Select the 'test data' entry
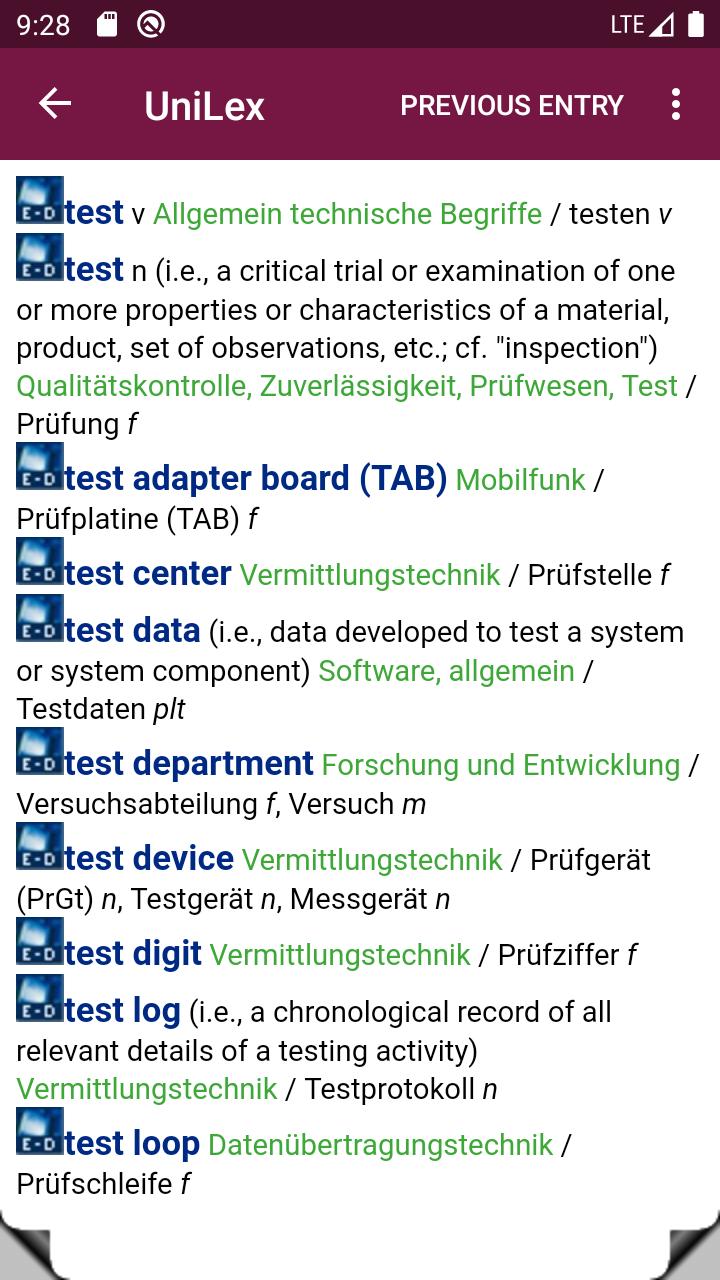This screenshot has height=1280, width=720. (132, 631)
